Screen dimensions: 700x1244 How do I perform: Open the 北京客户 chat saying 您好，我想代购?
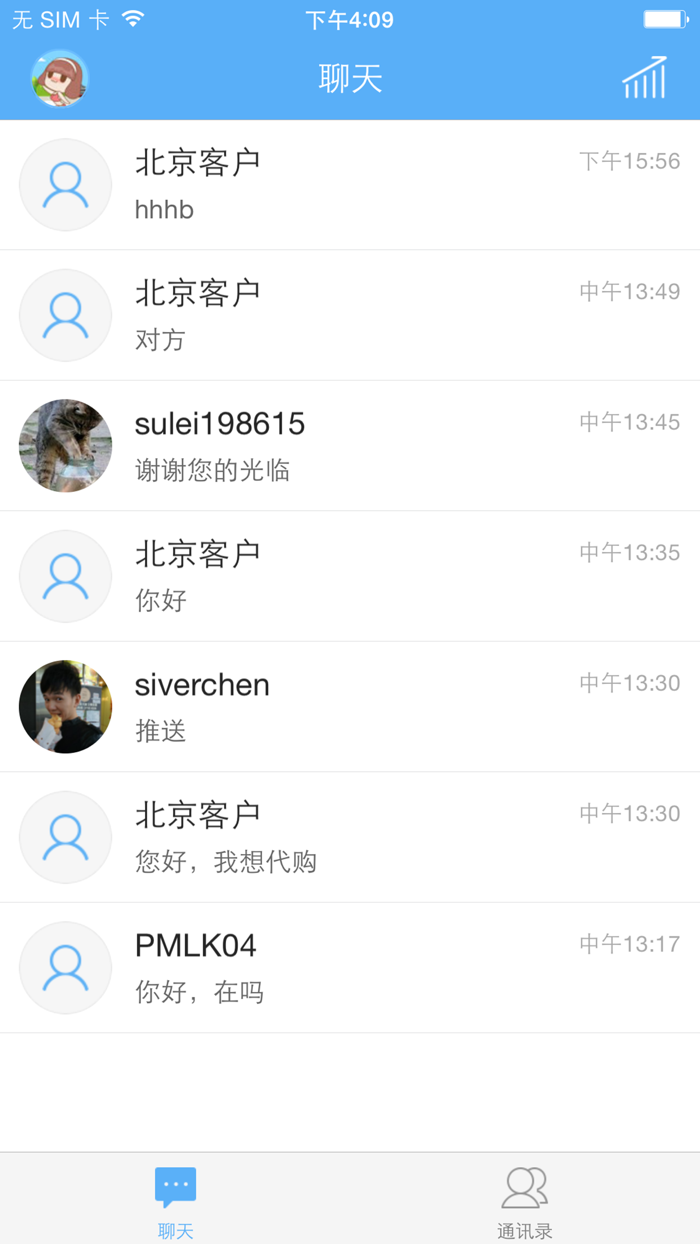click(350, 837)
